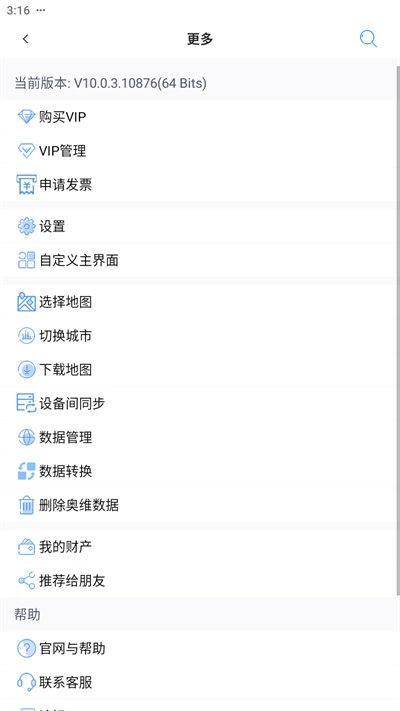
Task: Open 切换城市
Action: pos(199,336)
